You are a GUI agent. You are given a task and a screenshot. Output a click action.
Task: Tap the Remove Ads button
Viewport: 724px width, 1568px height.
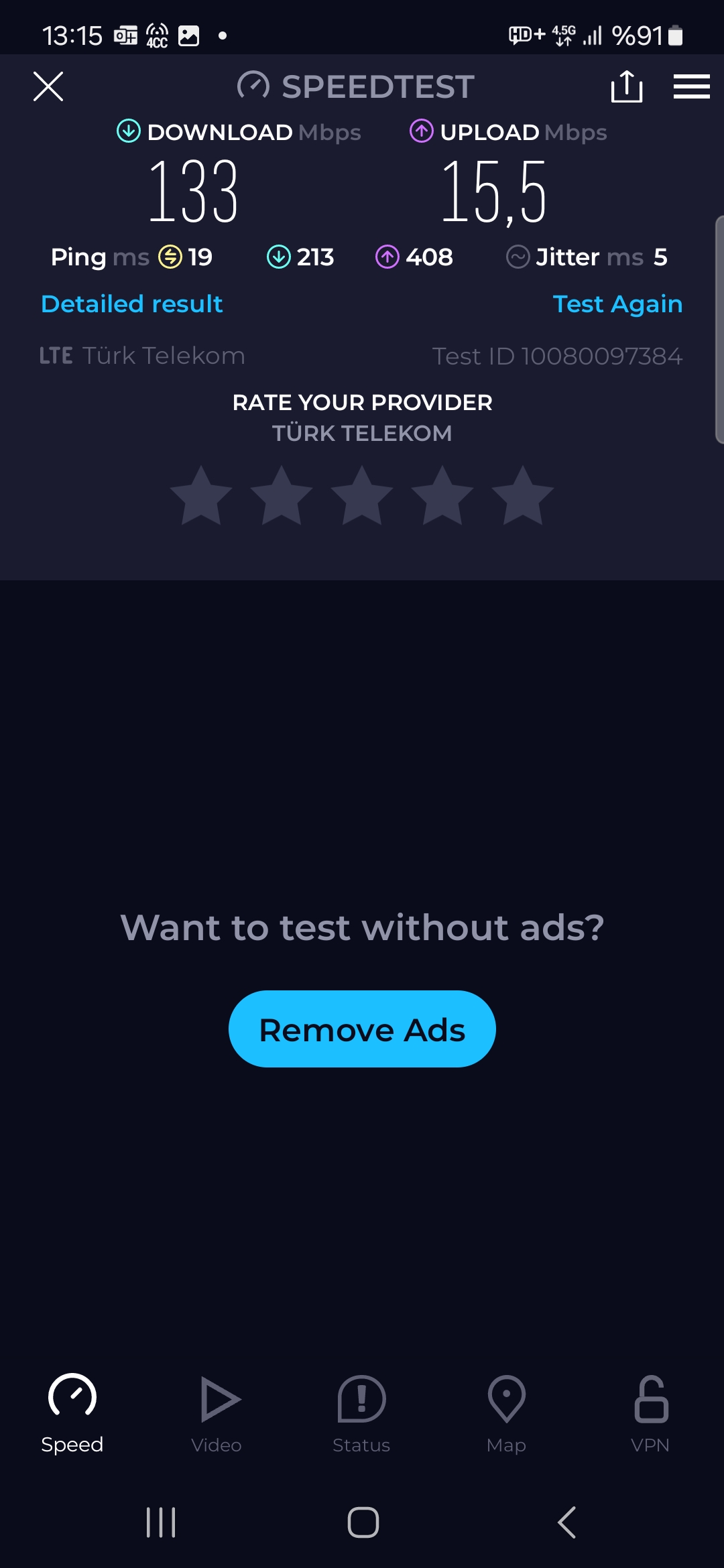click(362, 1029)
